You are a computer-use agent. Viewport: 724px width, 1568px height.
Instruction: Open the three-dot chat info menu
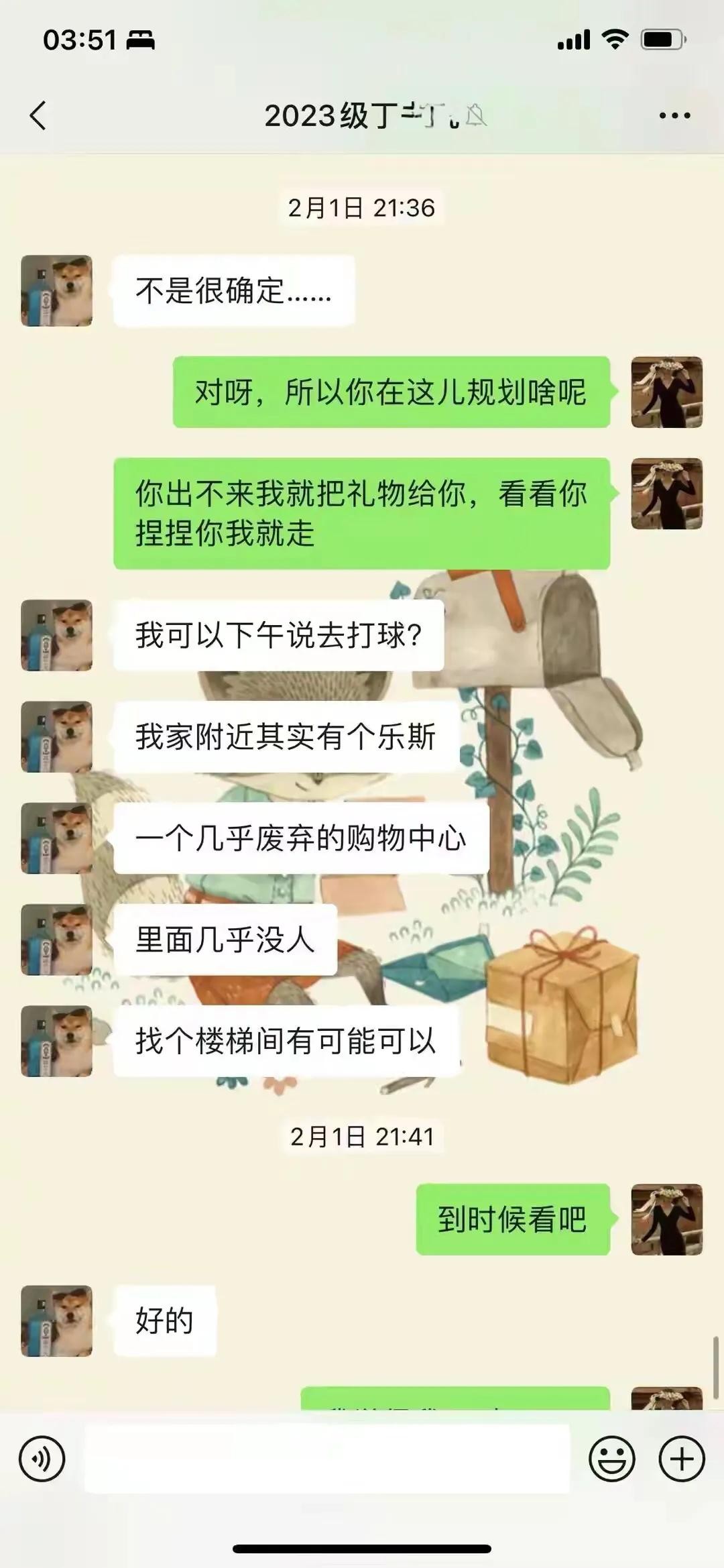(674, 115)
